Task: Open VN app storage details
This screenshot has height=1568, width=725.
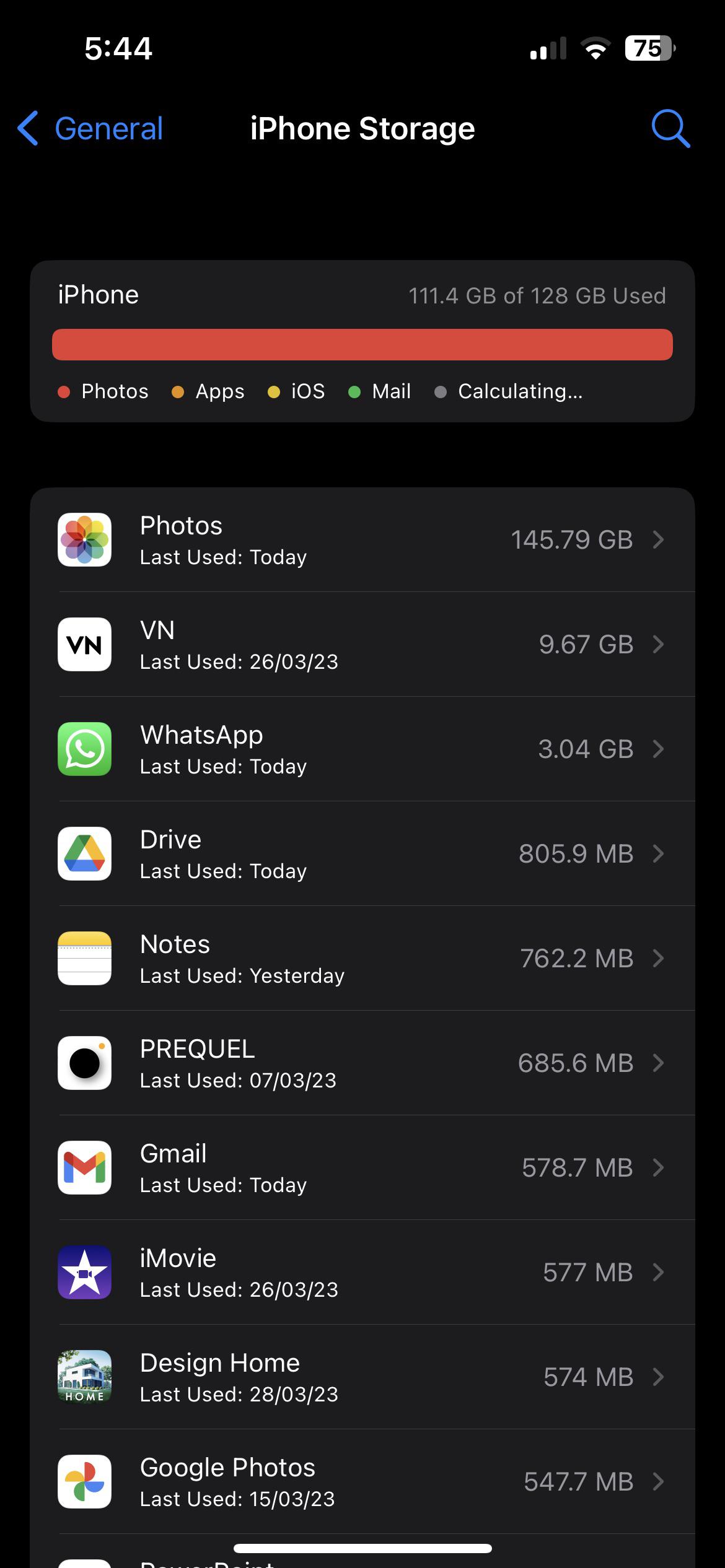Action: [362, 645]
